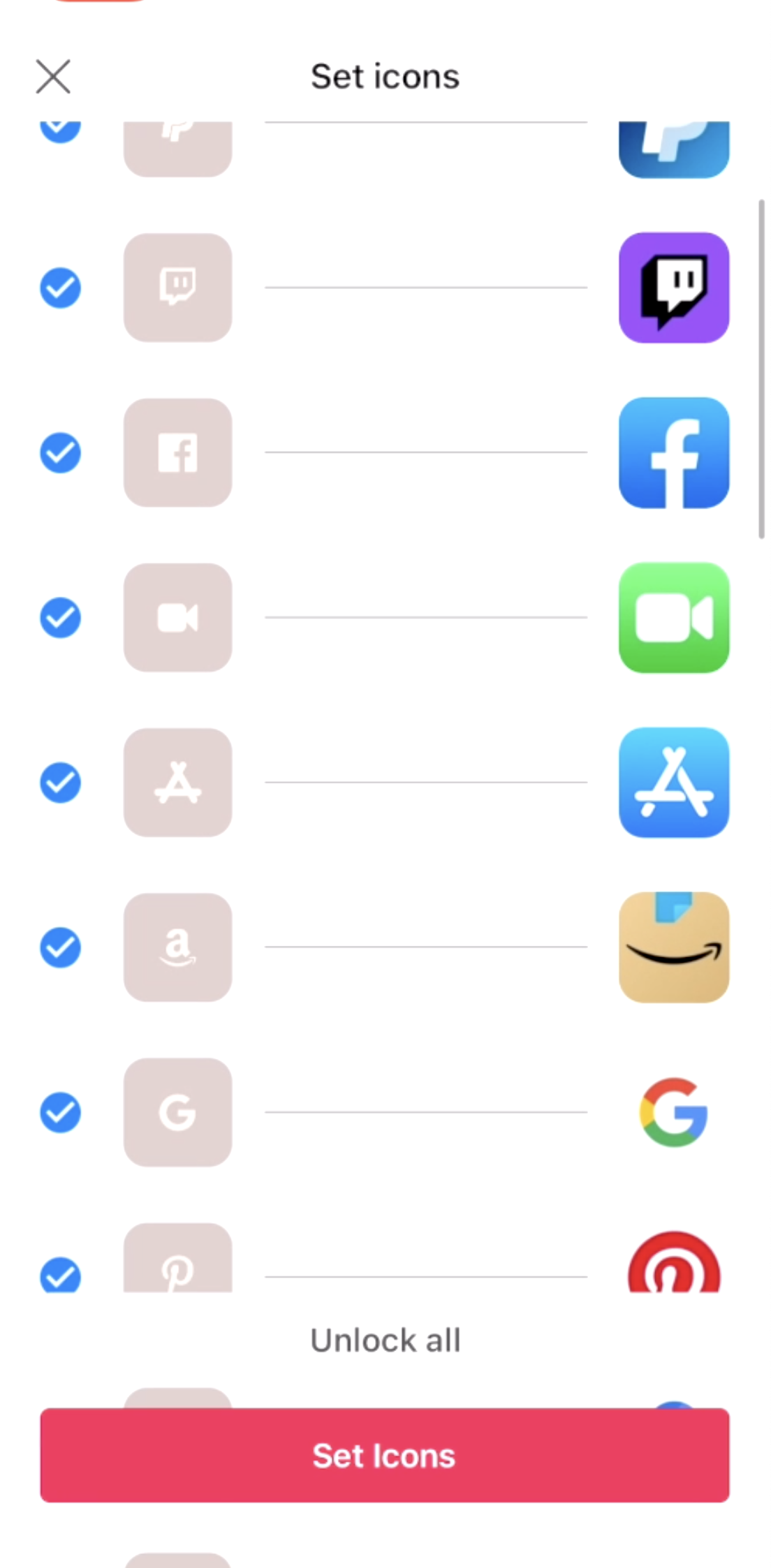Select the pink App Store themed icon

click(178, 783)
